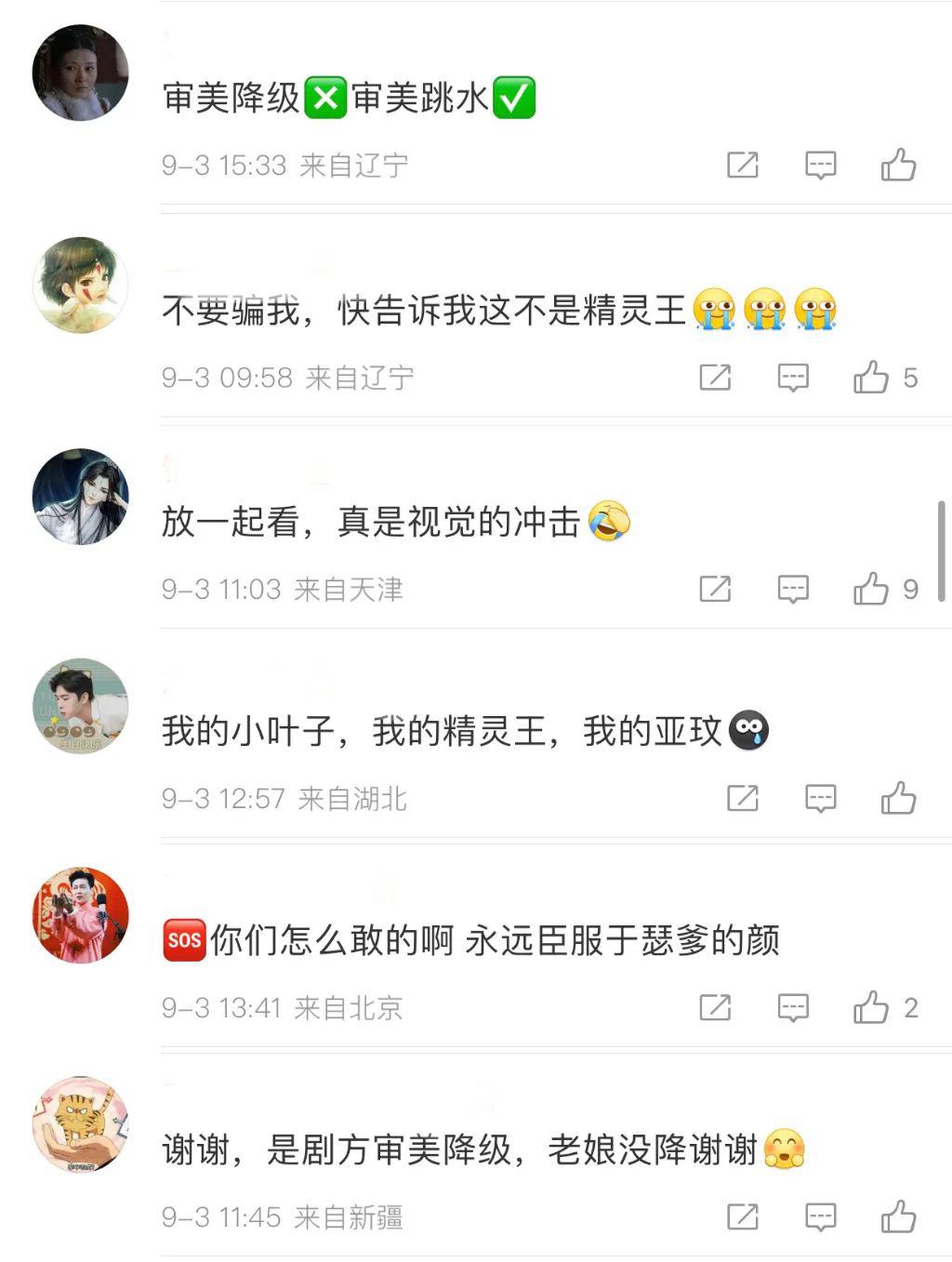Open avatar of the '放一起看' commenter
This screenshot has height=1262, width=952.
coord(80,497)
